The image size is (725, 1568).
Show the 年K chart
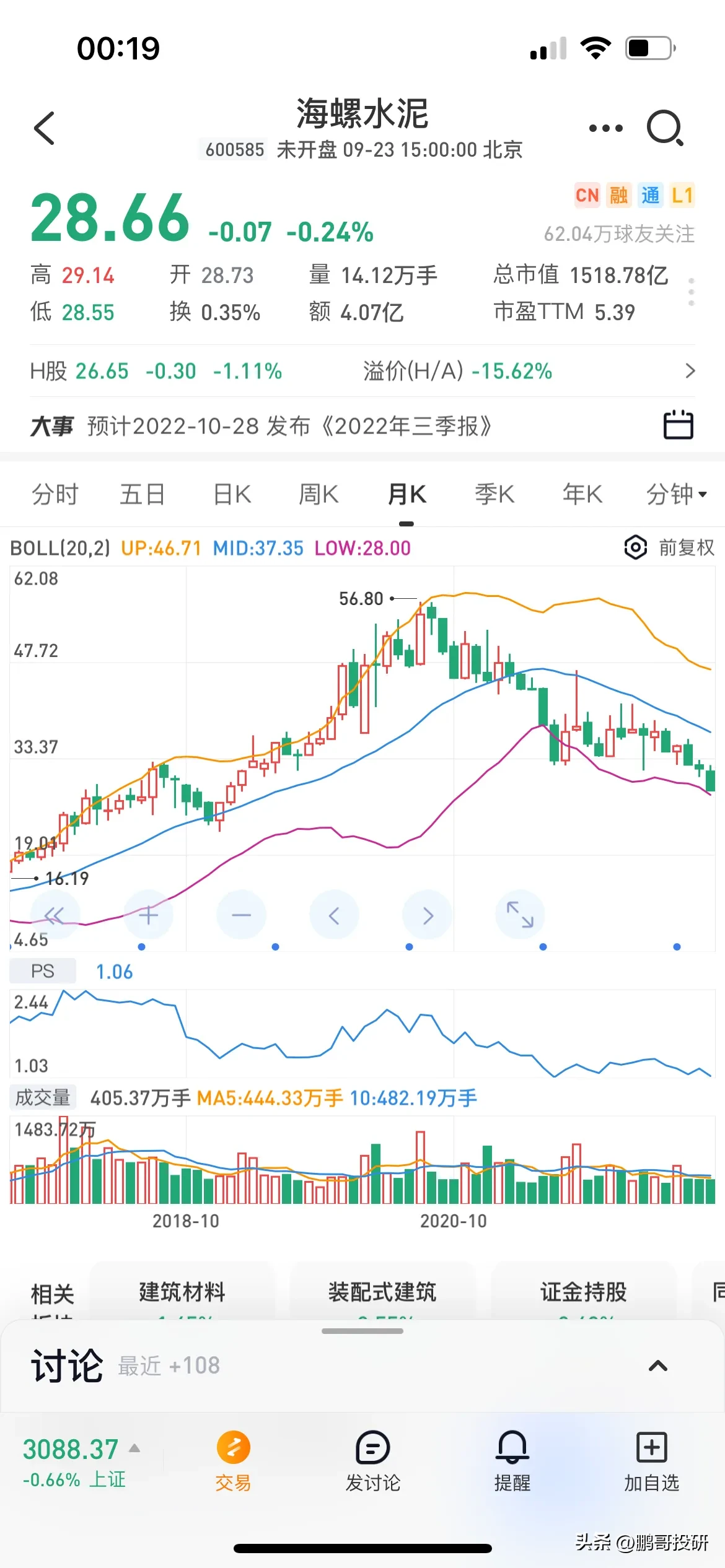582,494
